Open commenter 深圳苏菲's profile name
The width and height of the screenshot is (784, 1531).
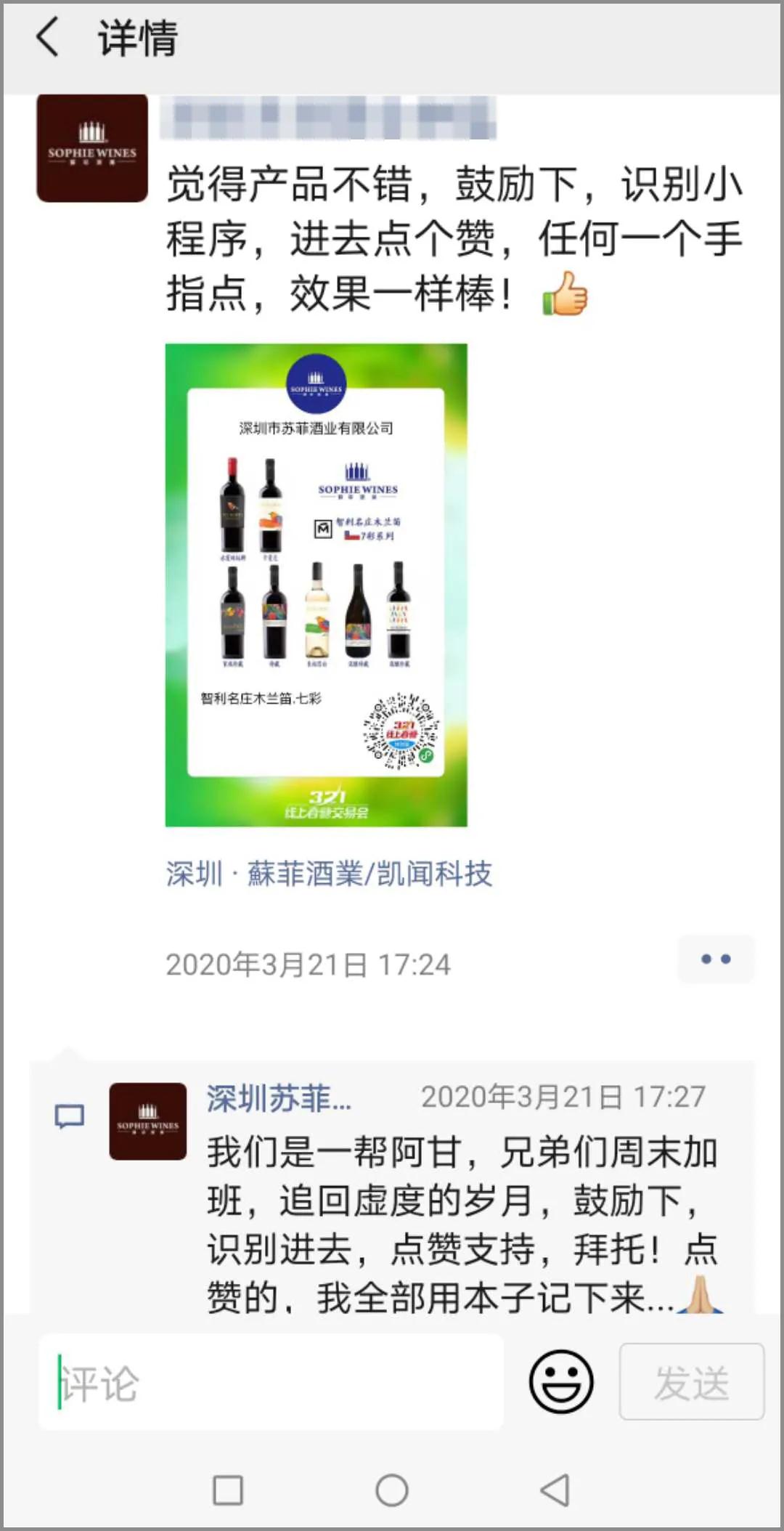[279, 1097]
